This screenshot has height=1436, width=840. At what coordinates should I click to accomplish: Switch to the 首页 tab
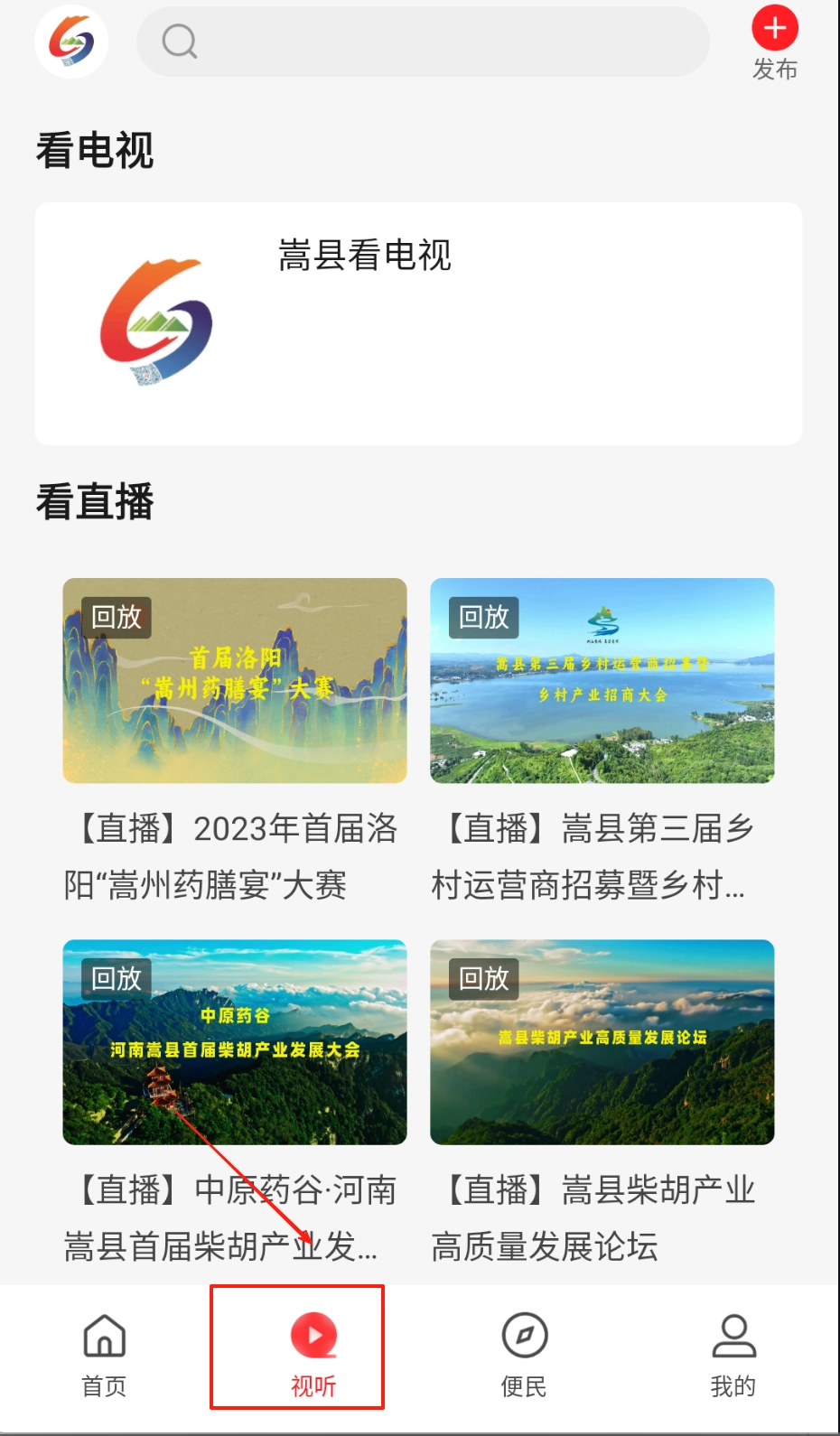[x=104, y=1351]
